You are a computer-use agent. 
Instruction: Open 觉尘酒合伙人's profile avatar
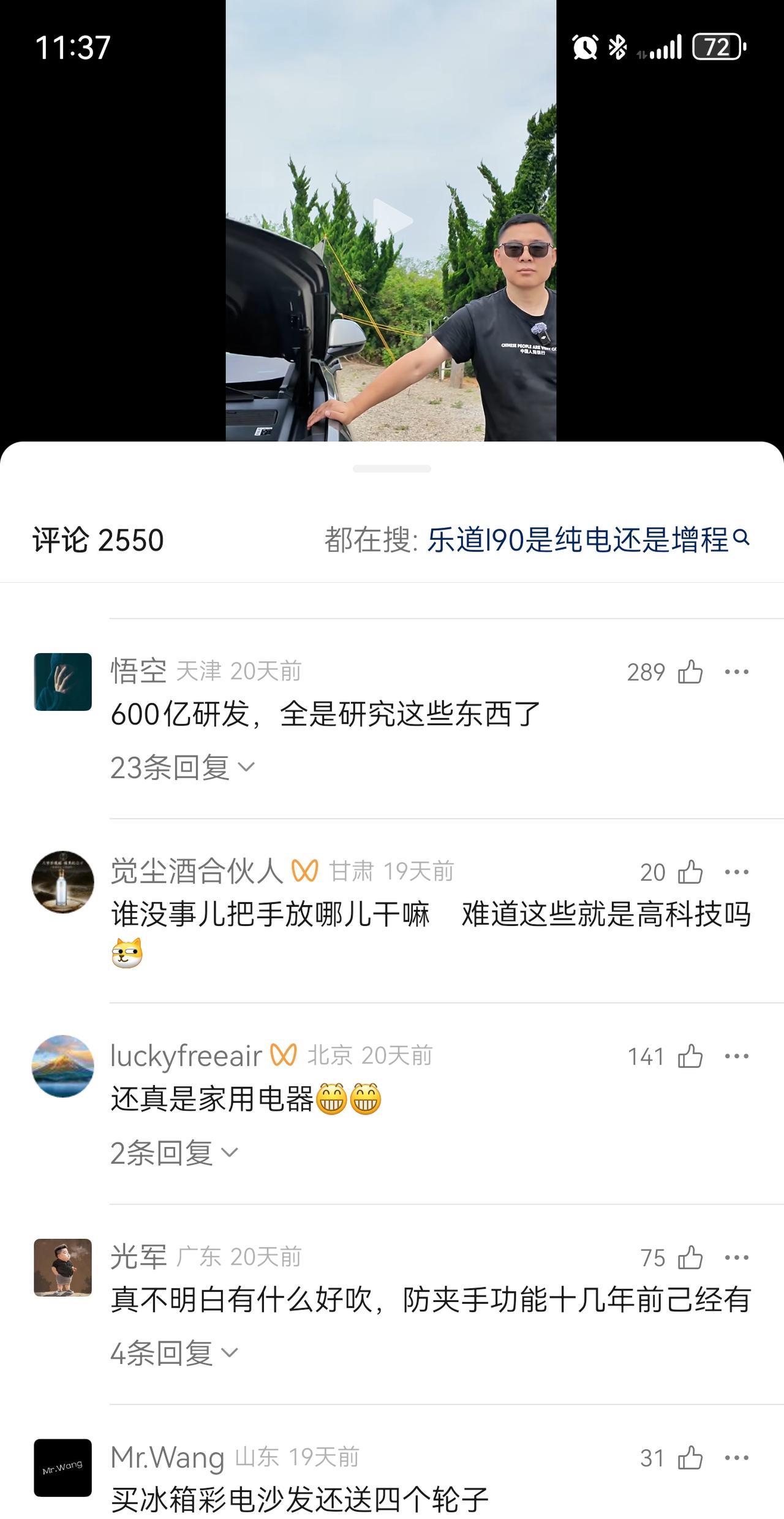[62, 882]
